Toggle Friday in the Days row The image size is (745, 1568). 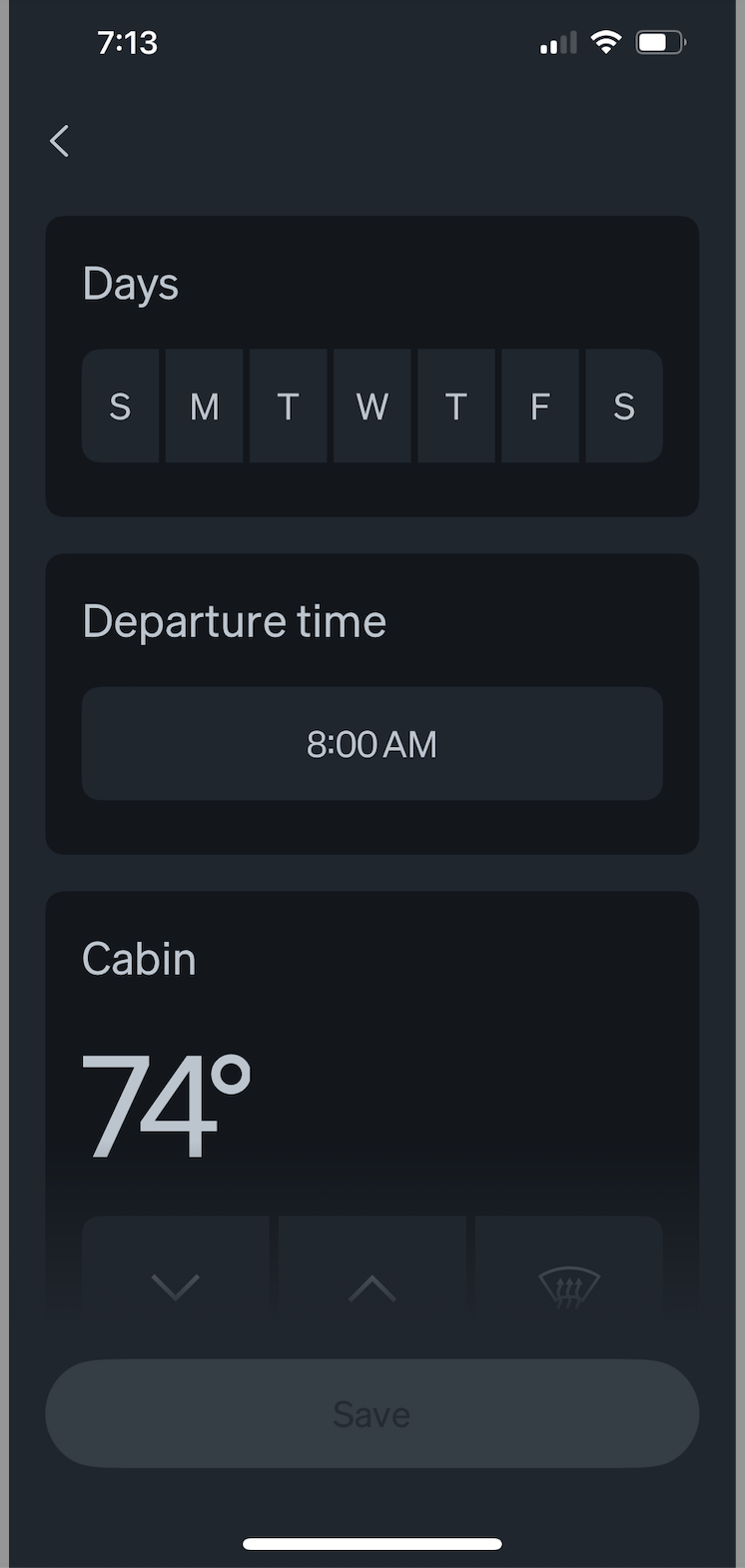(x=539, y=406)
